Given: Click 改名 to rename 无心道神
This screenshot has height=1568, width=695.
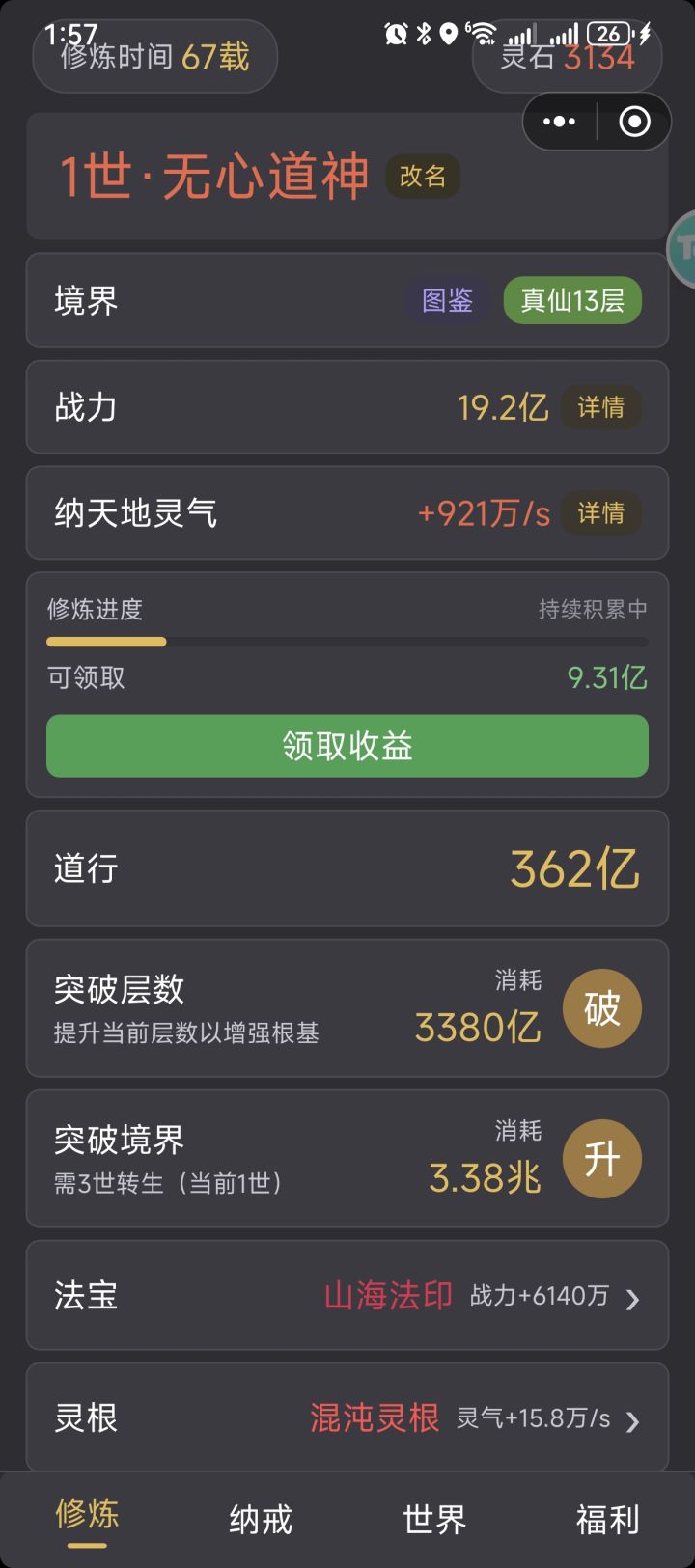Looking at the screenshot, I should [x=423, y=177].
